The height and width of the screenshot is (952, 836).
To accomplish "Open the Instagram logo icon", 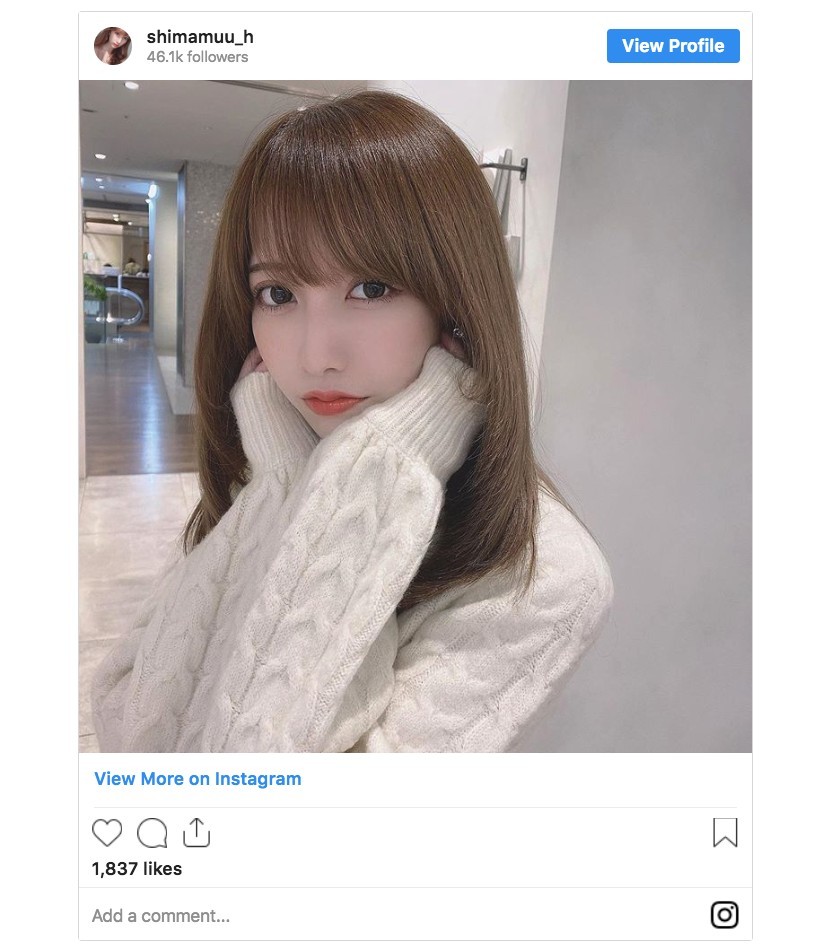I will (724, 914).
